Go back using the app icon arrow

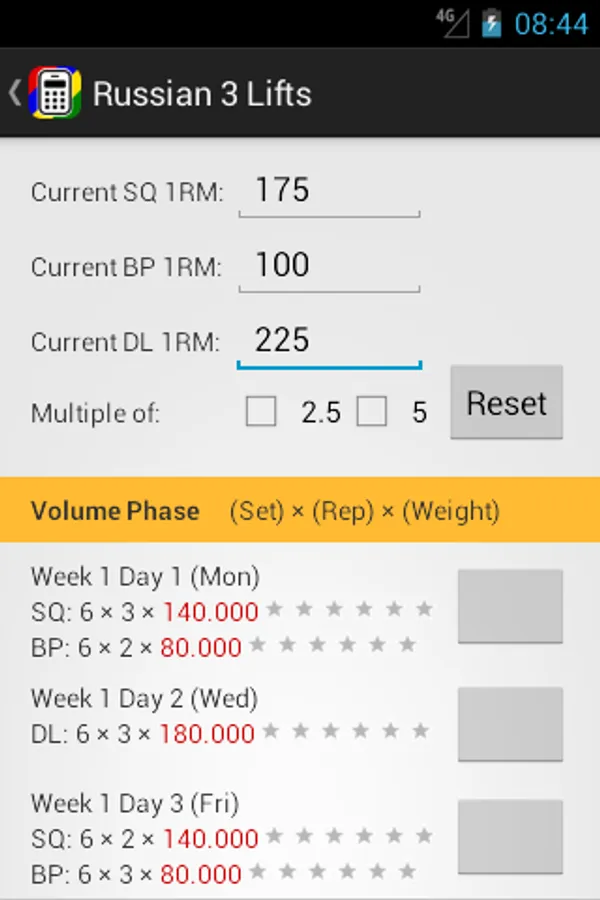pos(40,94)
